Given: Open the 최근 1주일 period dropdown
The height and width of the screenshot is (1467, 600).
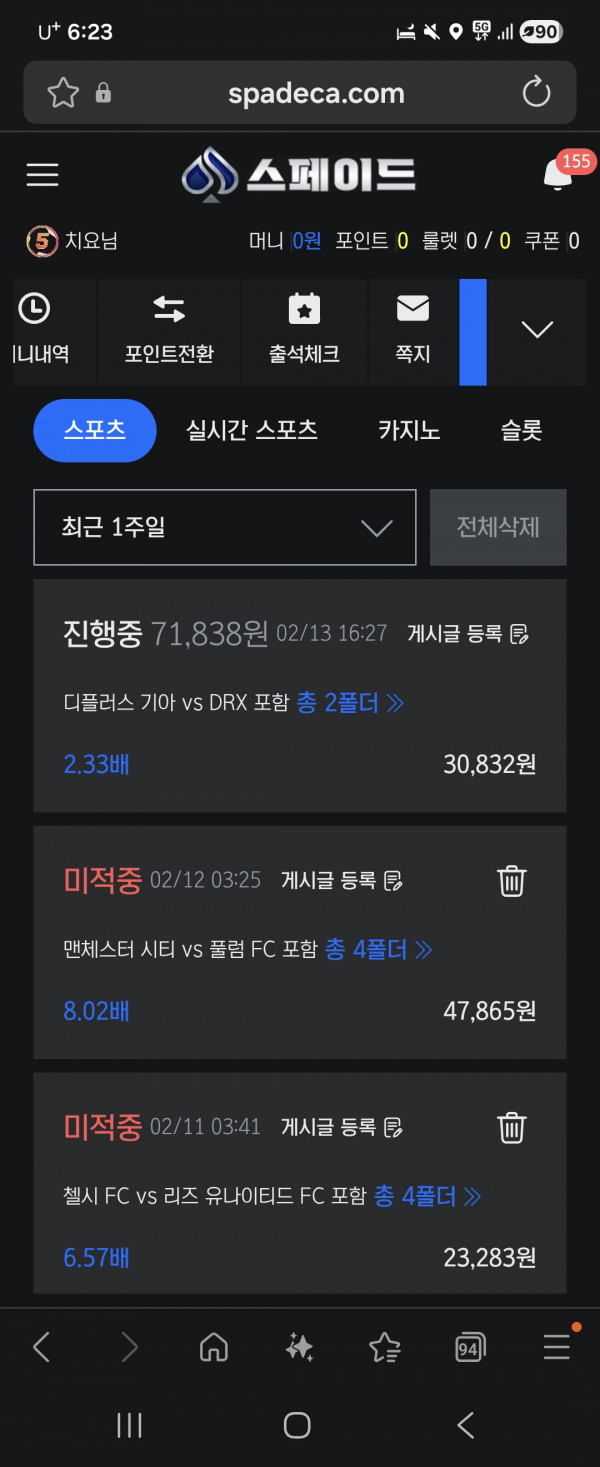Looking at the screenshot, I should click(225, 527).
